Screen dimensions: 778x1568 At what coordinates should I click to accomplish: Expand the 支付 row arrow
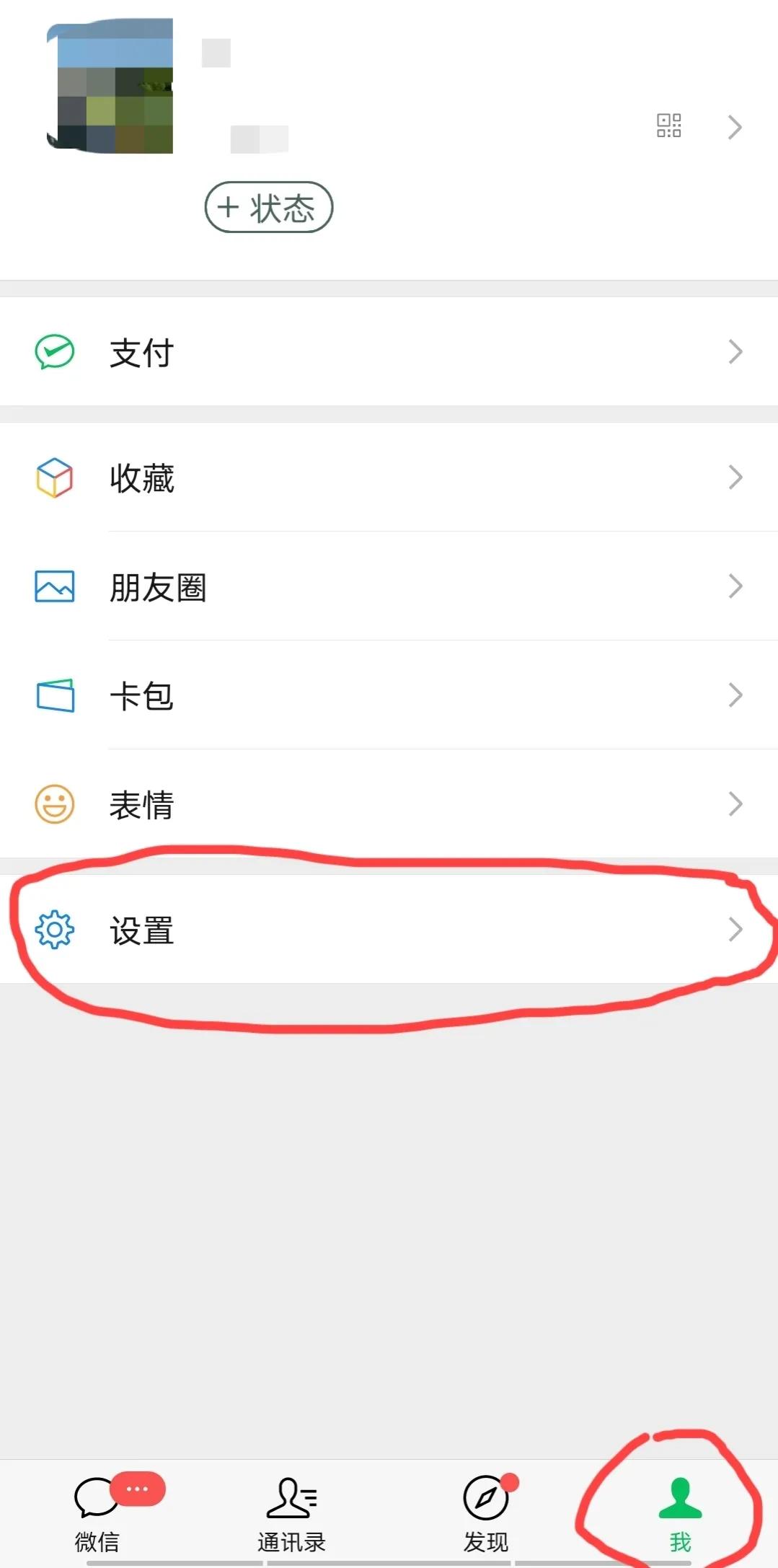(x=735, y=351)
